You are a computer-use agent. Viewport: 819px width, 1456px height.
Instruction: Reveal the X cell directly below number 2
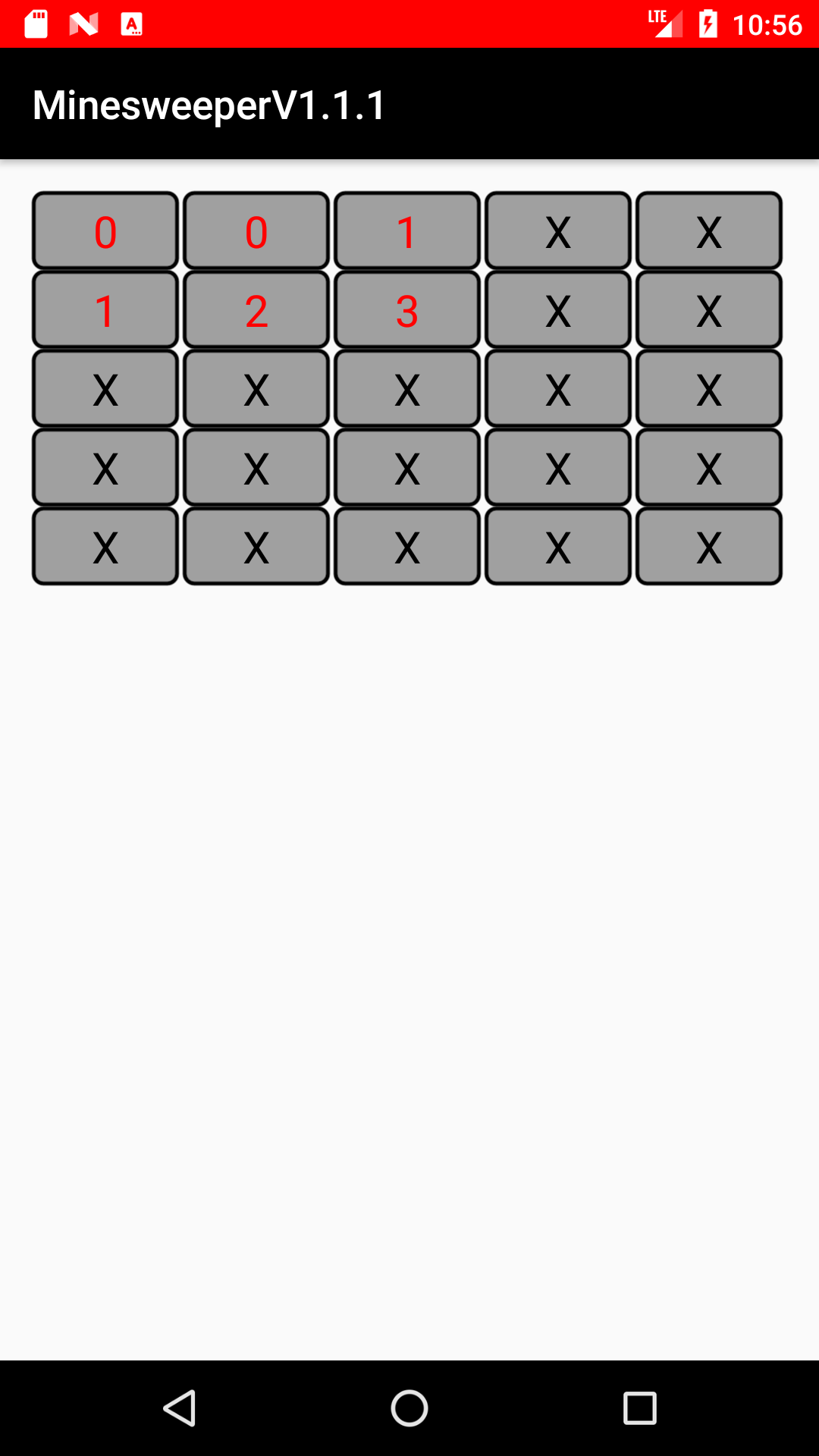click(256, 388)
